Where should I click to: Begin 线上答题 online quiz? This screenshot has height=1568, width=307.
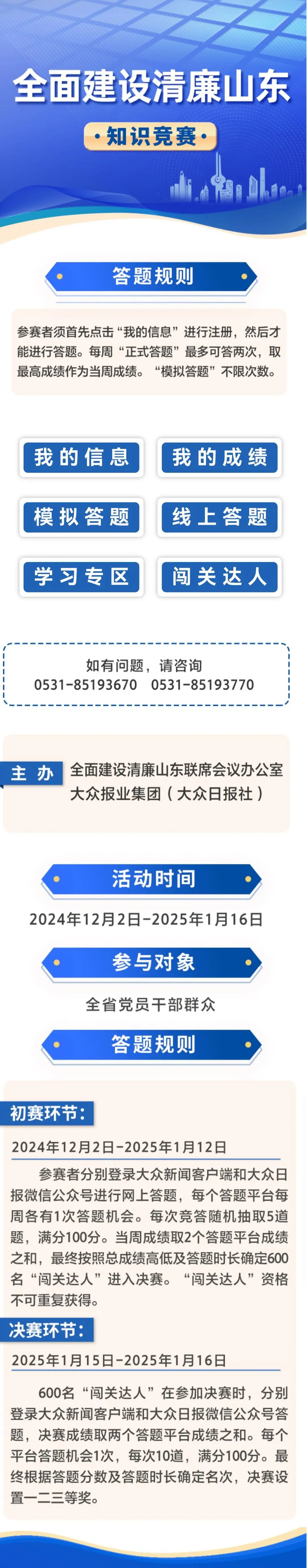pyautogui.click(x=219, y=517)
